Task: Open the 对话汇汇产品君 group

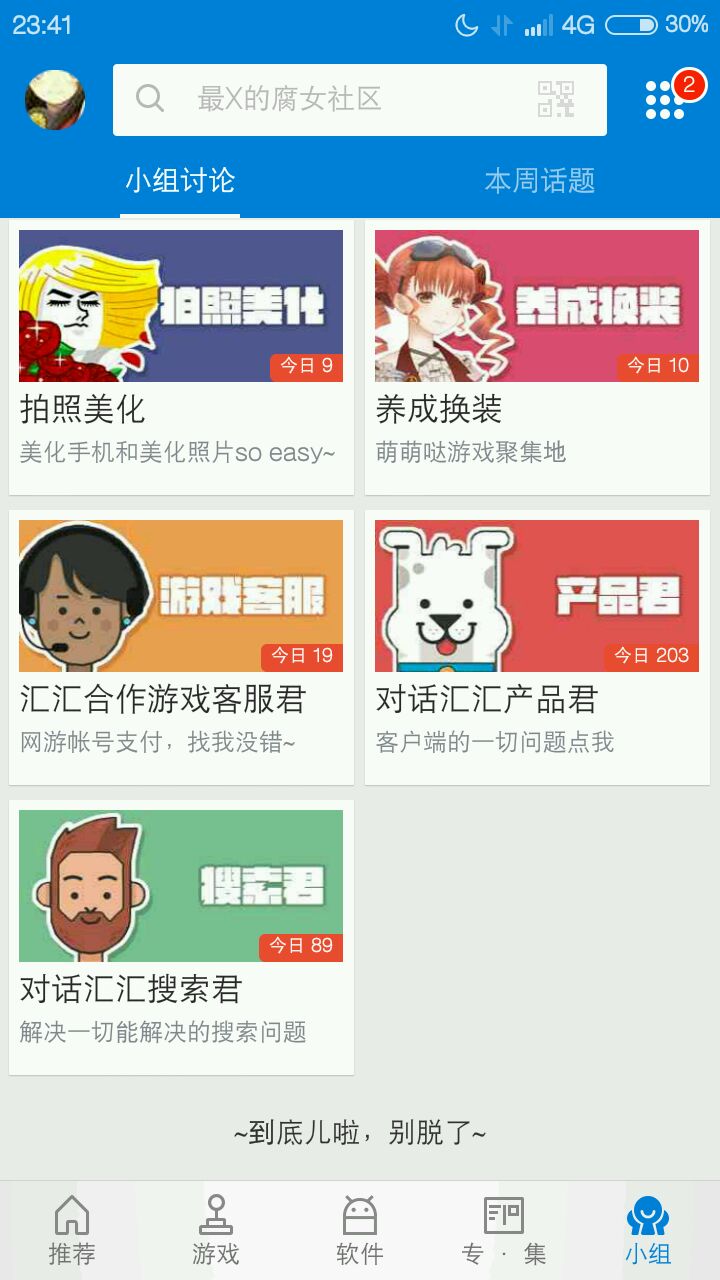Action: coord(537,647)
